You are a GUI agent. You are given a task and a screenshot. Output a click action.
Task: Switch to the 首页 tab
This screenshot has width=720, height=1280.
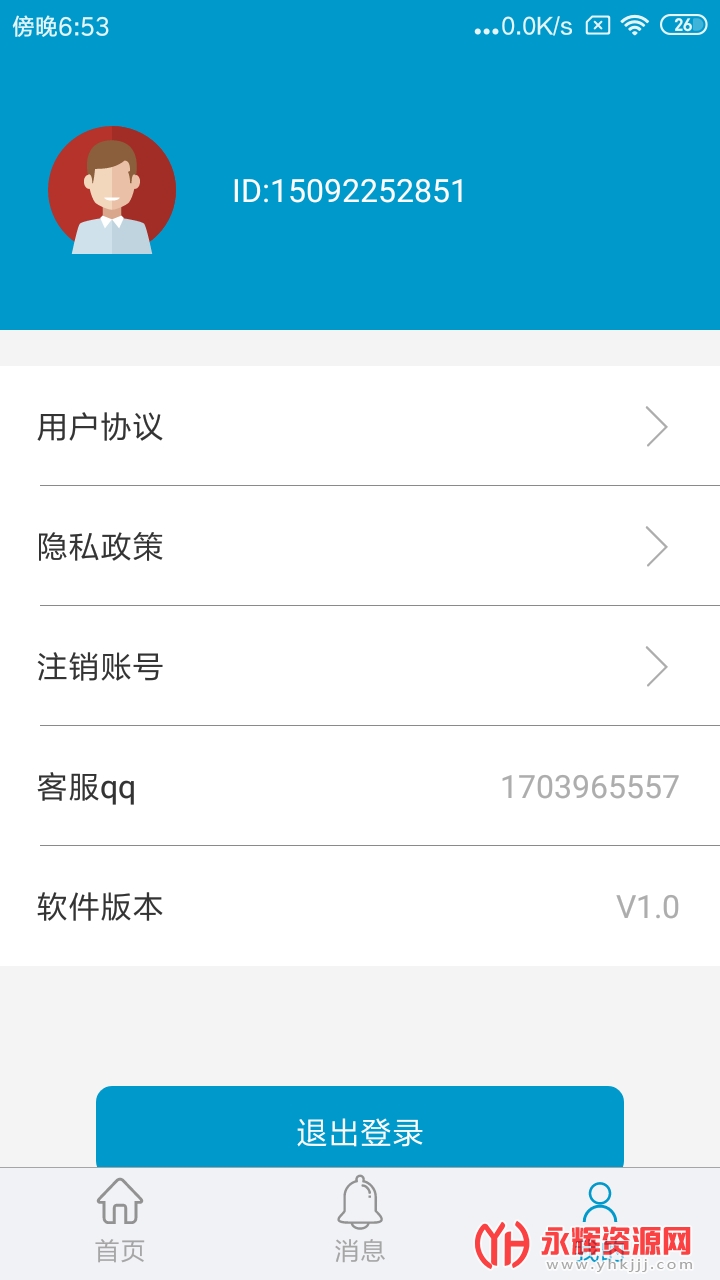pos(120,1220)
